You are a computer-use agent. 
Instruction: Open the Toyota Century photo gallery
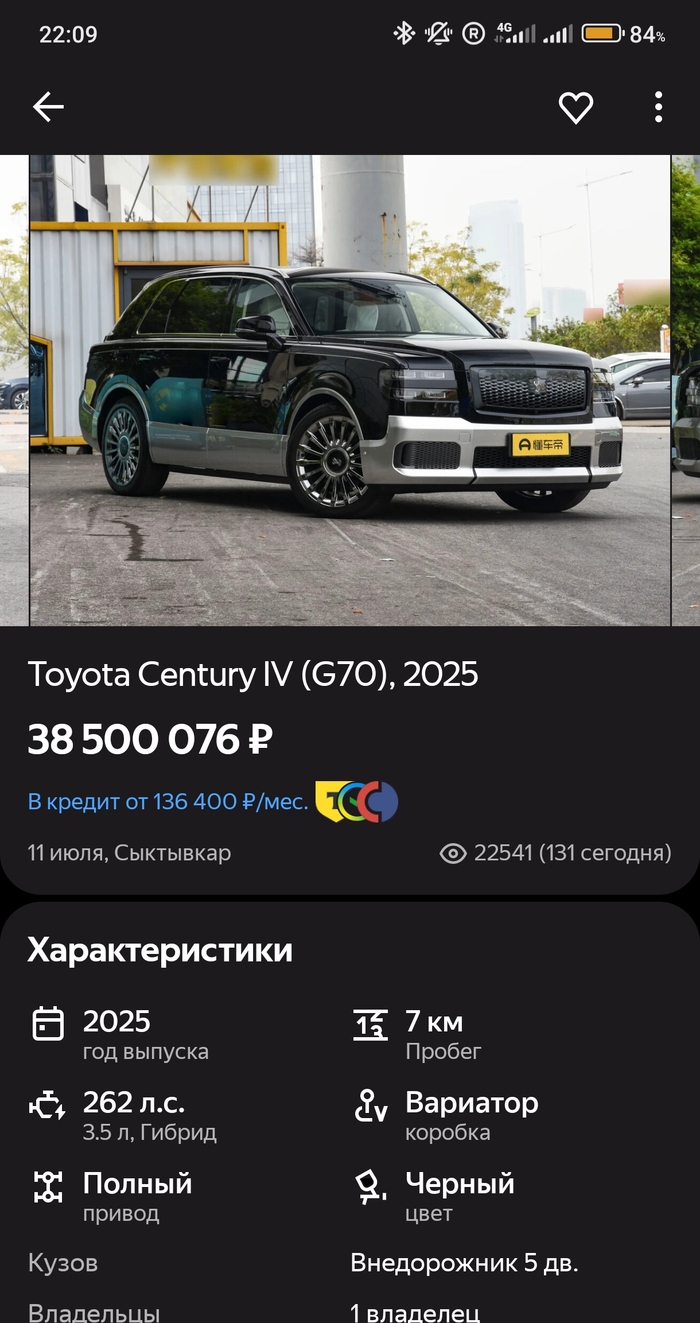[x=350, y=390]
